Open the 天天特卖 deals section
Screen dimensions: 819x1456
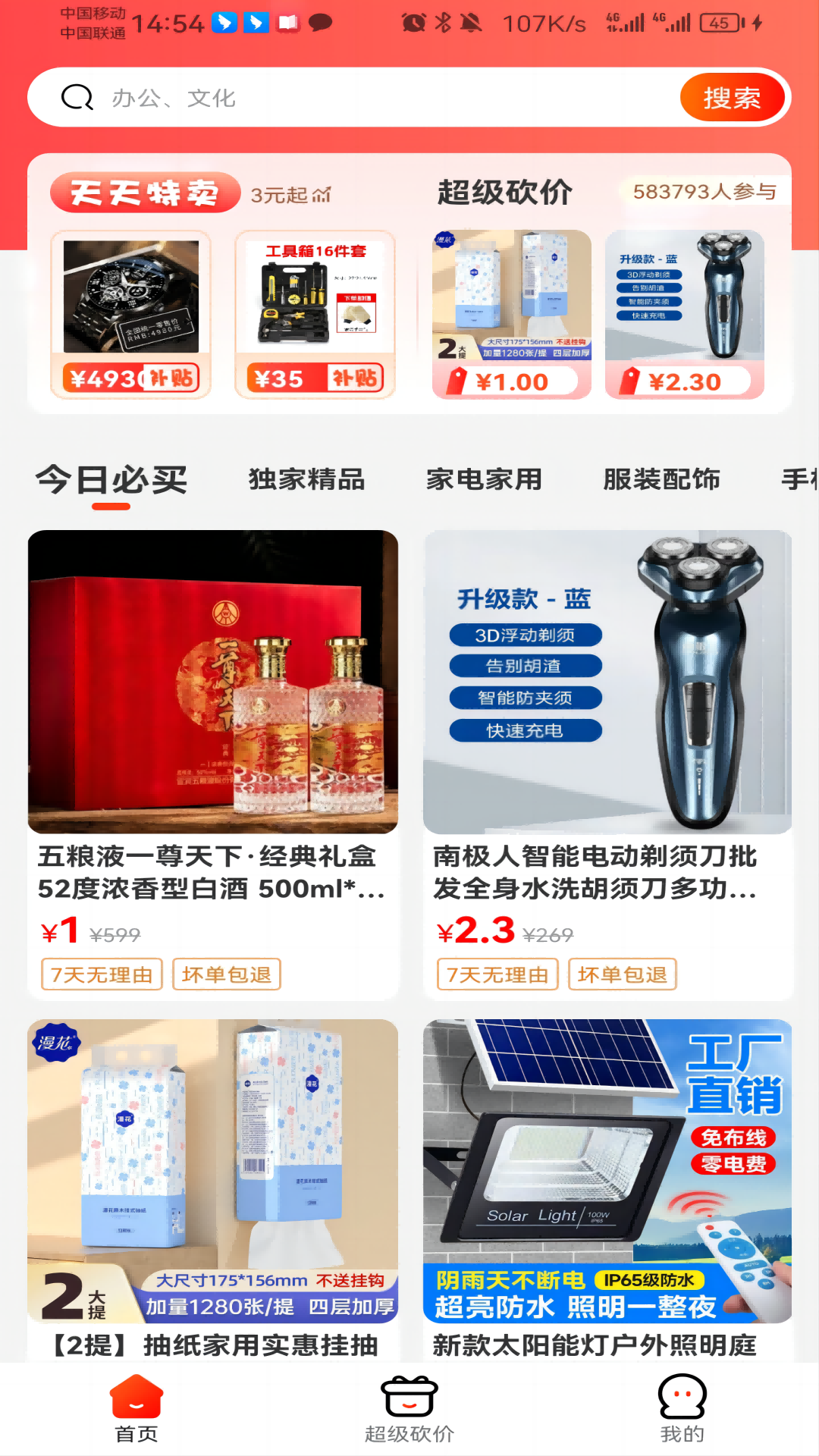146,193
